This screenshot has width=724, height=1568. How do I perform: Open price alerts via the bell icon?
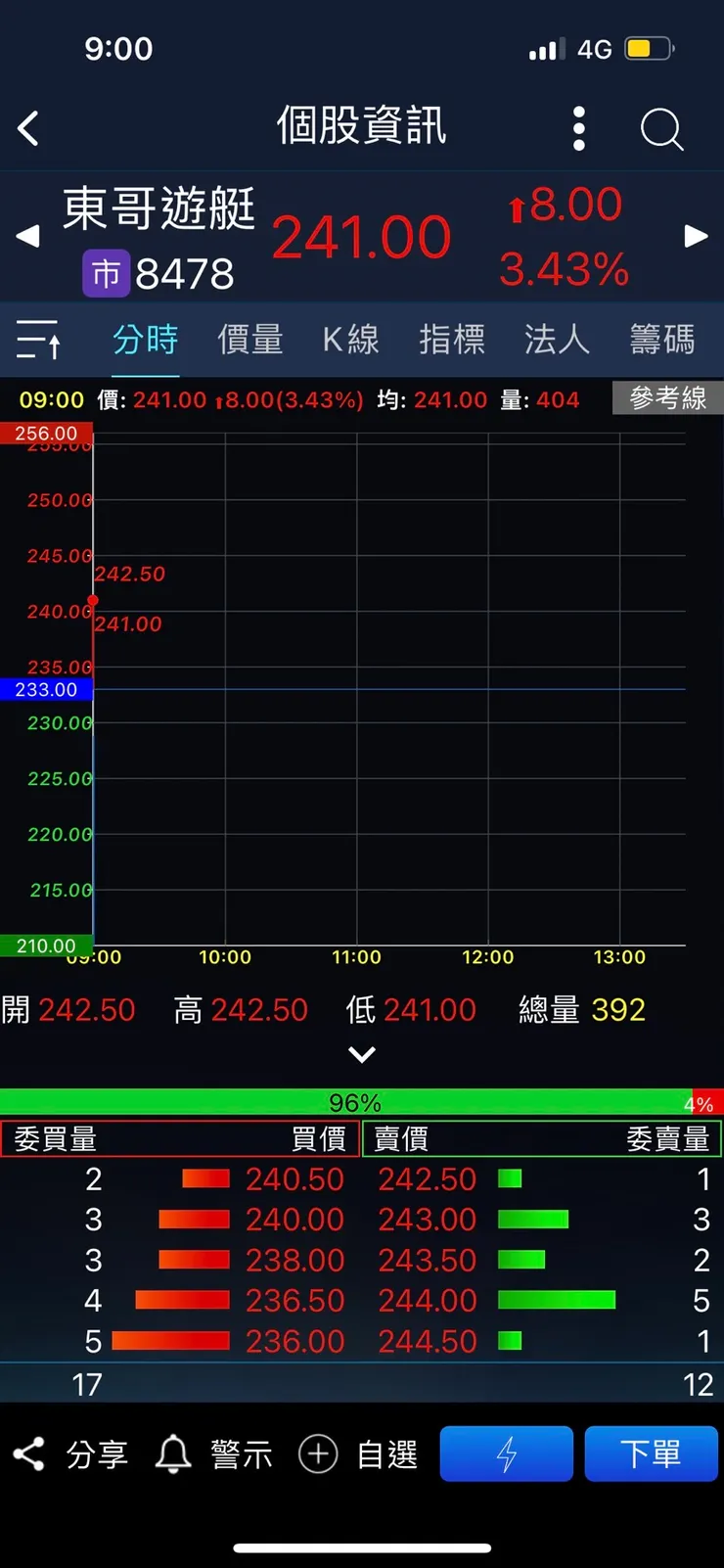click(173, 1453)
